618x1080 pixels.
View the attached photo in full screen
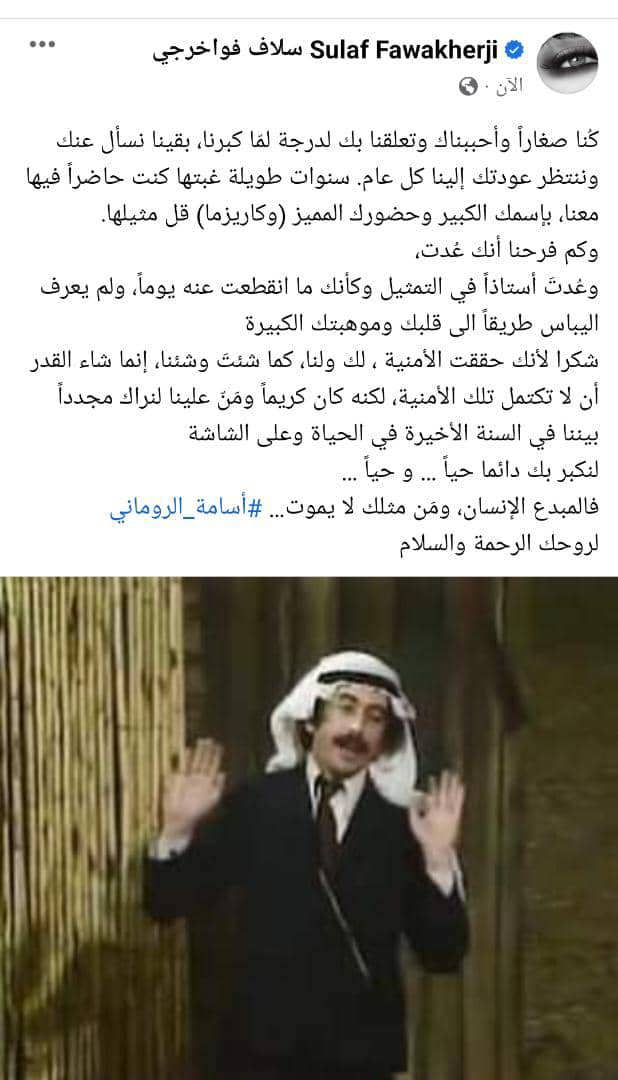point(309,828)
